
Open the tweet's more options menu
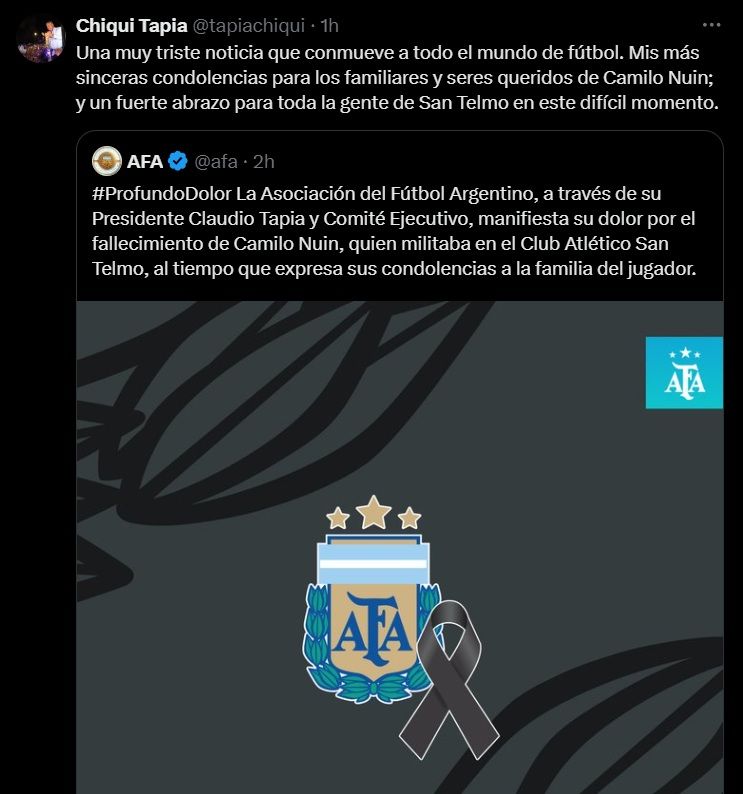[710, 26]
